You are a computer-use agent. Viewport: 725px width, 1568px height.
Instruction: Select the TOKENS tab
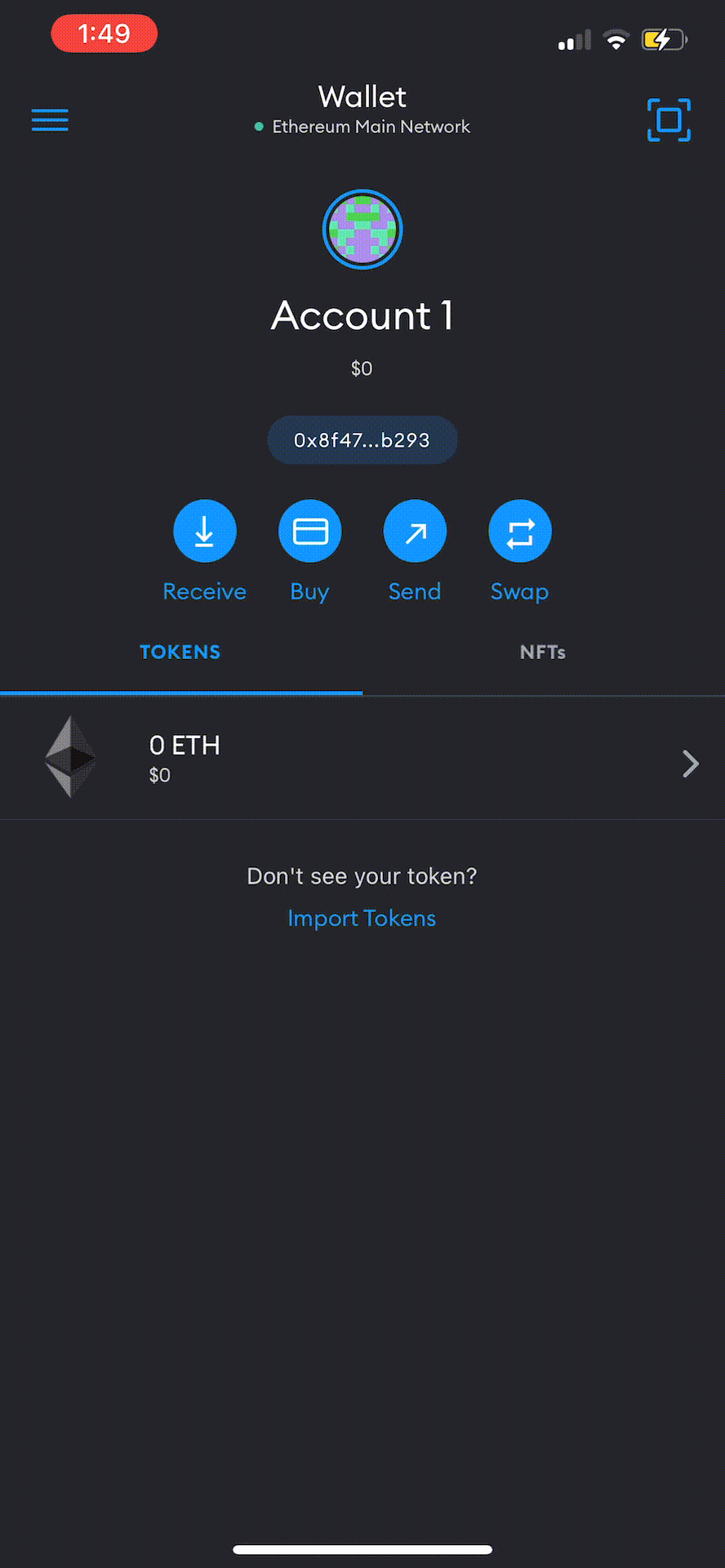point(180,652)
